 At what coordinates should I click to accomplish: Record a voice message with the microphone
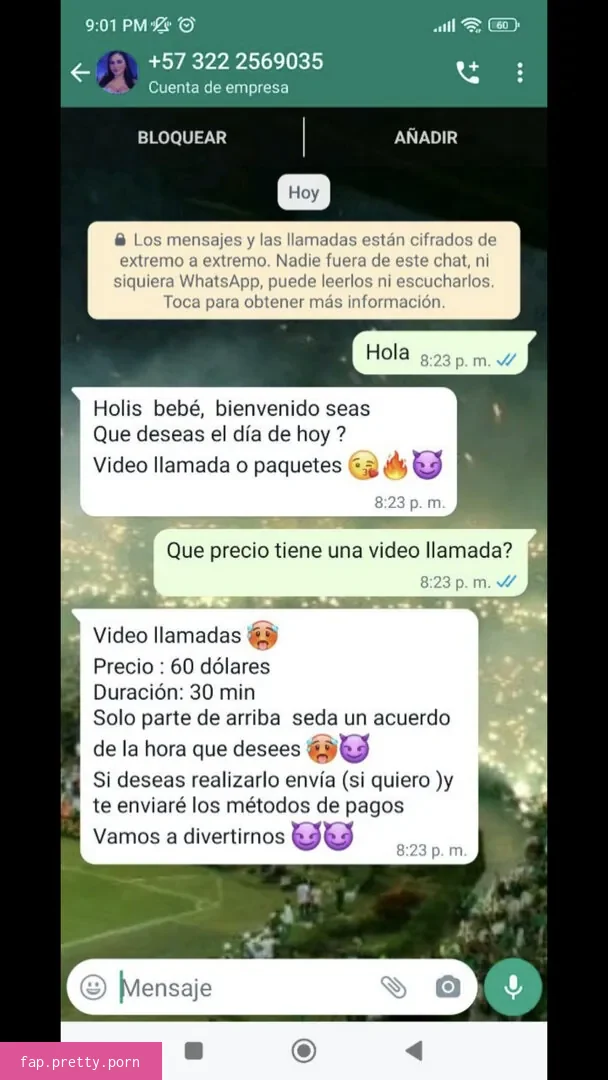click(x=512, y=987)
